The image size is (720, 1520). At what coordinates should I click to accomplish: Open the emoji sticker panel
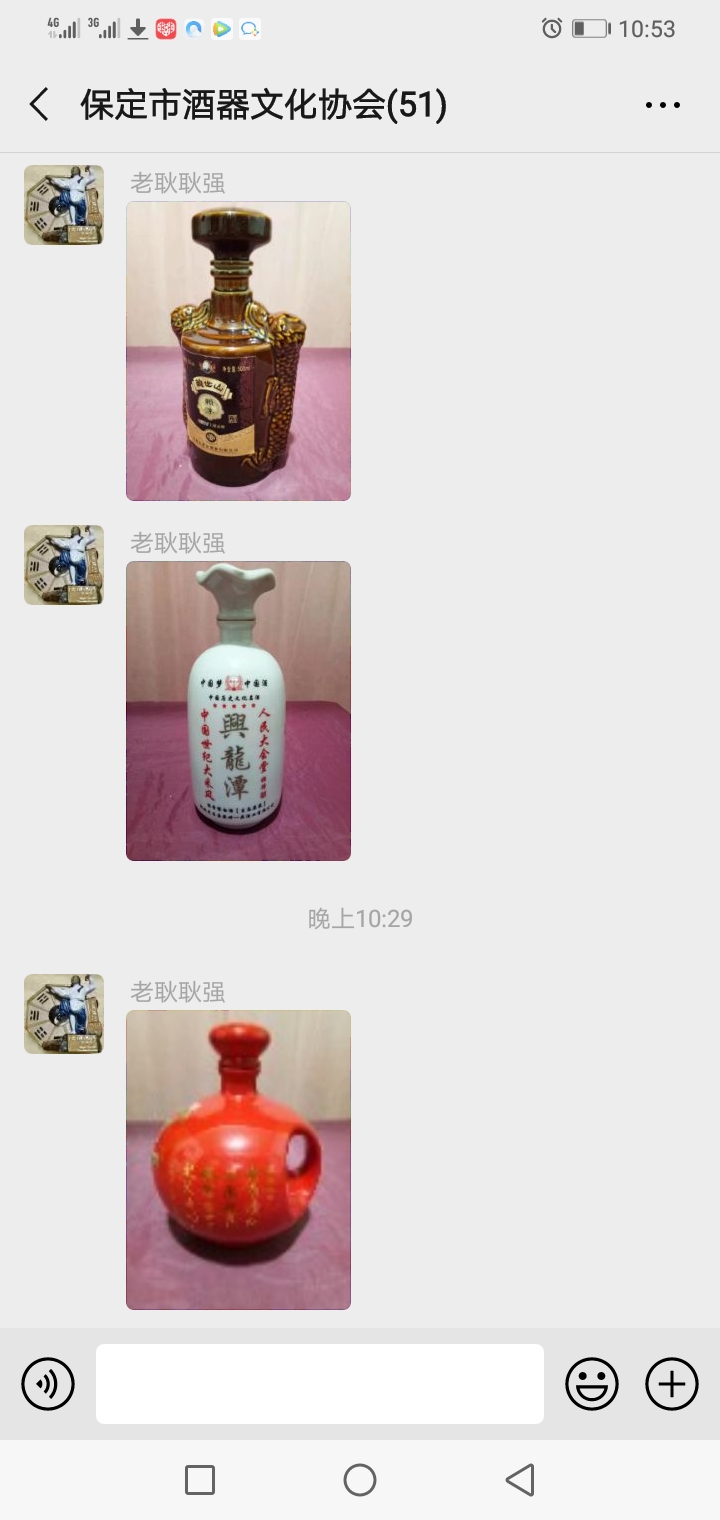tap(592, 1384)
